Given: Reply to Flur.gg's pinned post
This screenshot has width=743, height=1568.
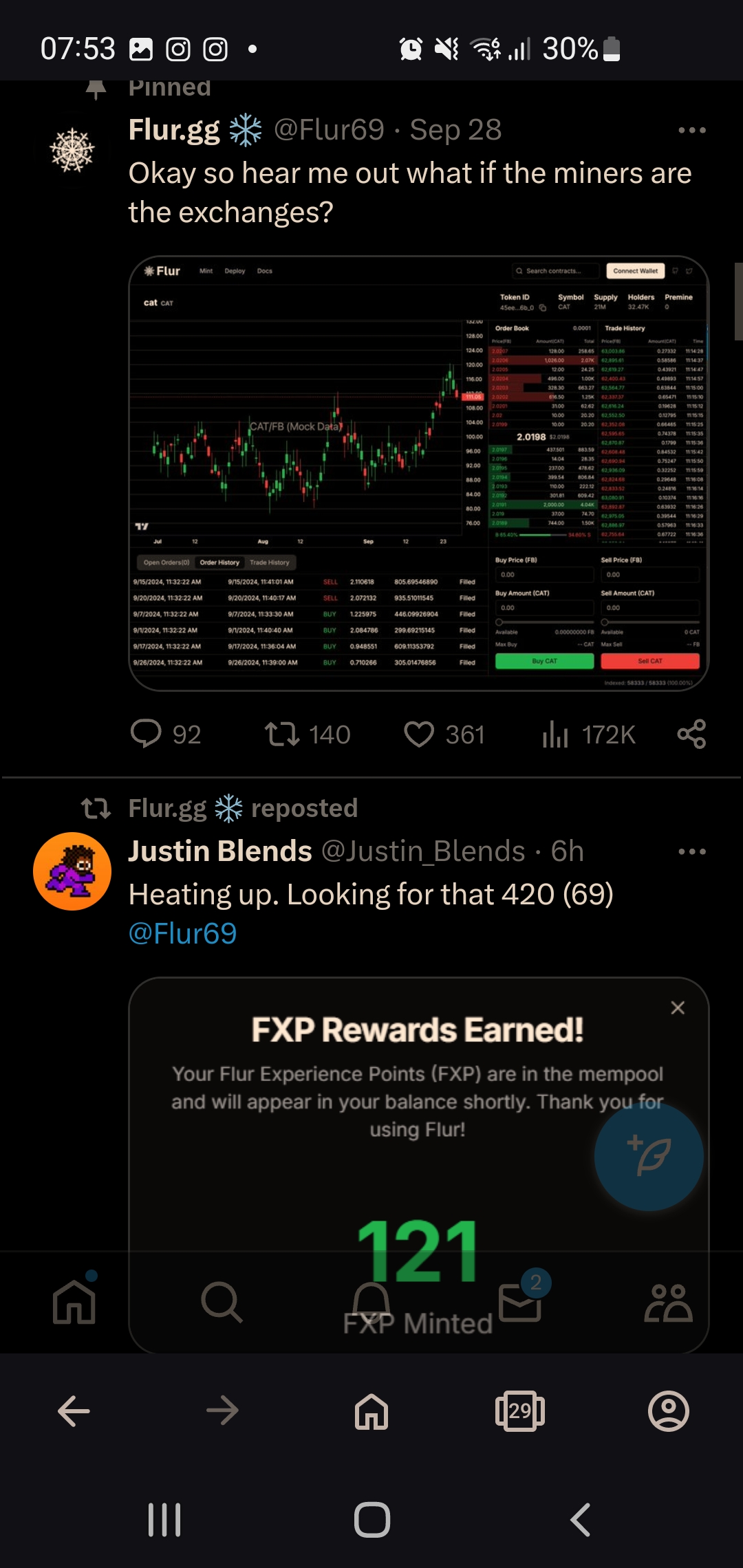Looking at the screenshot, I should (166, 734).
